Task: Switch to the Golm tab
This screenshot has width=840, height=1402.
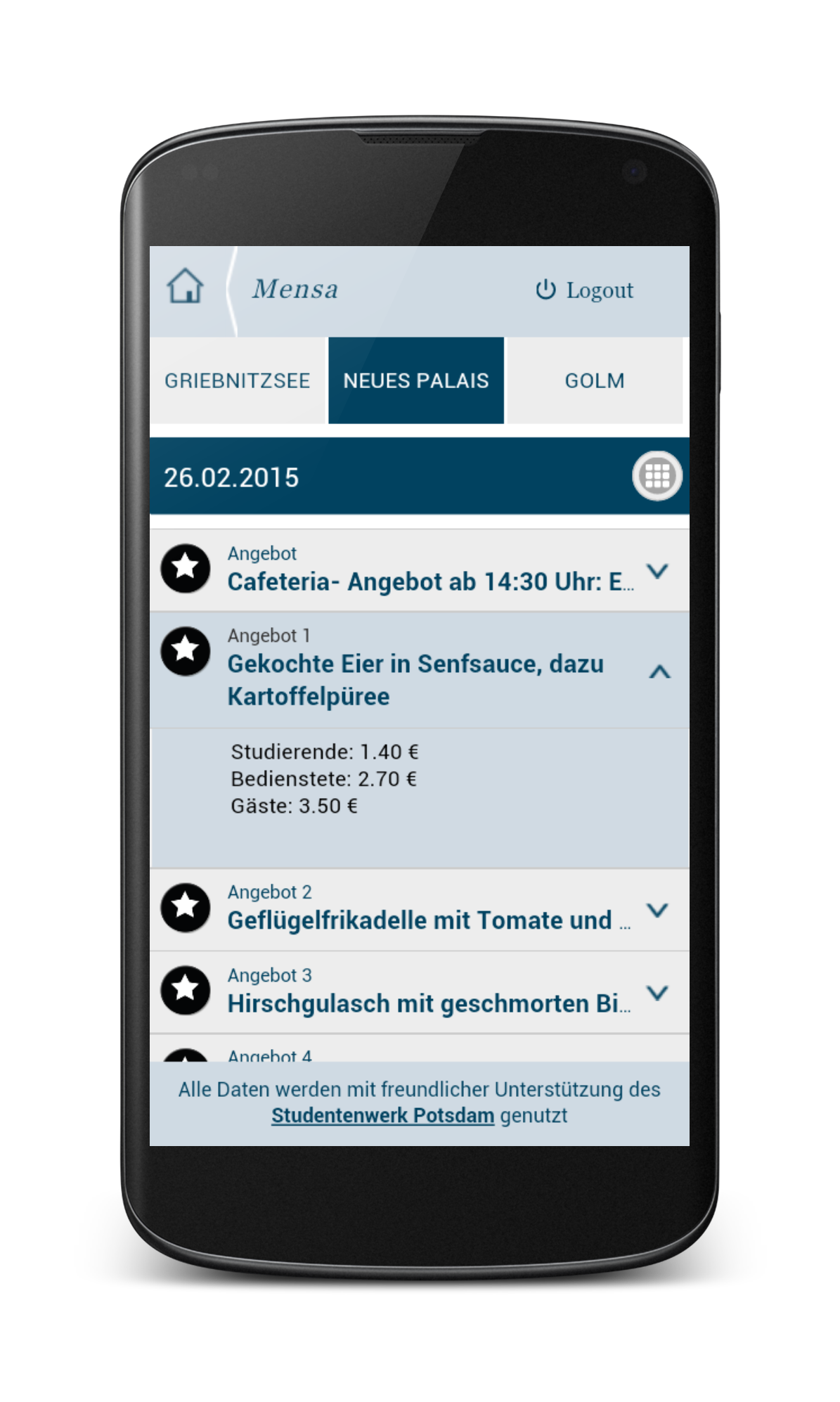Action: [595, 380]
